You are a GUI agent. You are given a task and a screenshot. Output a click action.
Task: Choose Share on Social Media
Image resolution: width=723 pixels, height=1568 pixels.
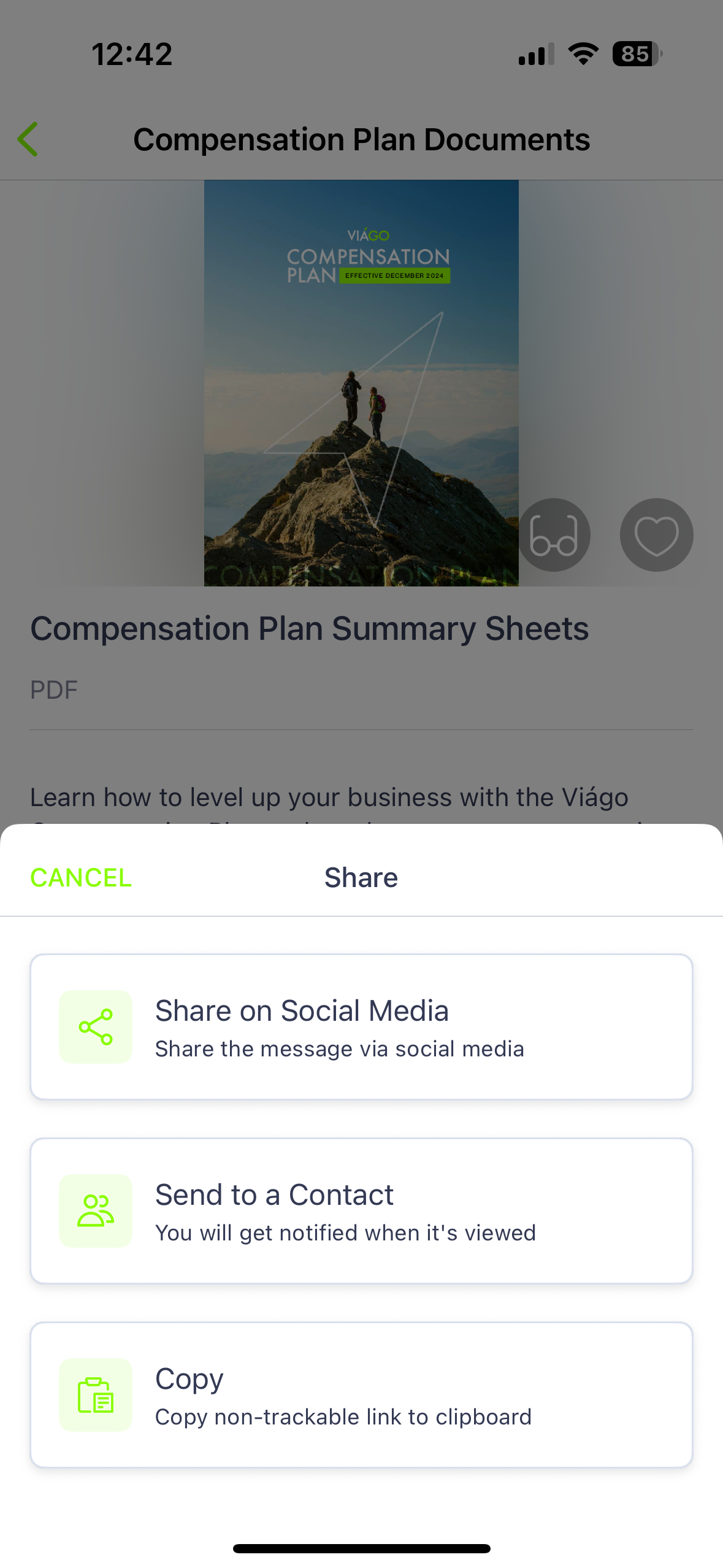pos(361,1026)
